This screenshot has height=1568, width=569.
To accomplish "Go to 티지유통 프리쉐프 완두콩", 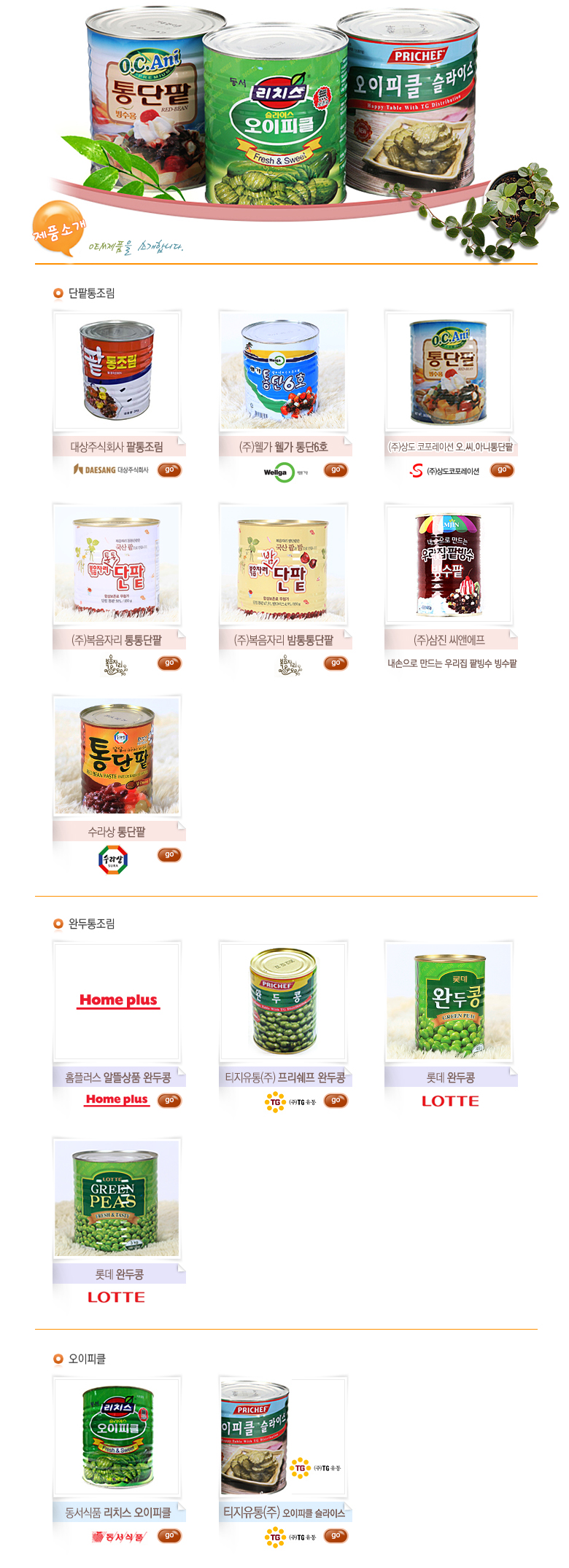I will pyautogui.click(x=336, y=1101).
